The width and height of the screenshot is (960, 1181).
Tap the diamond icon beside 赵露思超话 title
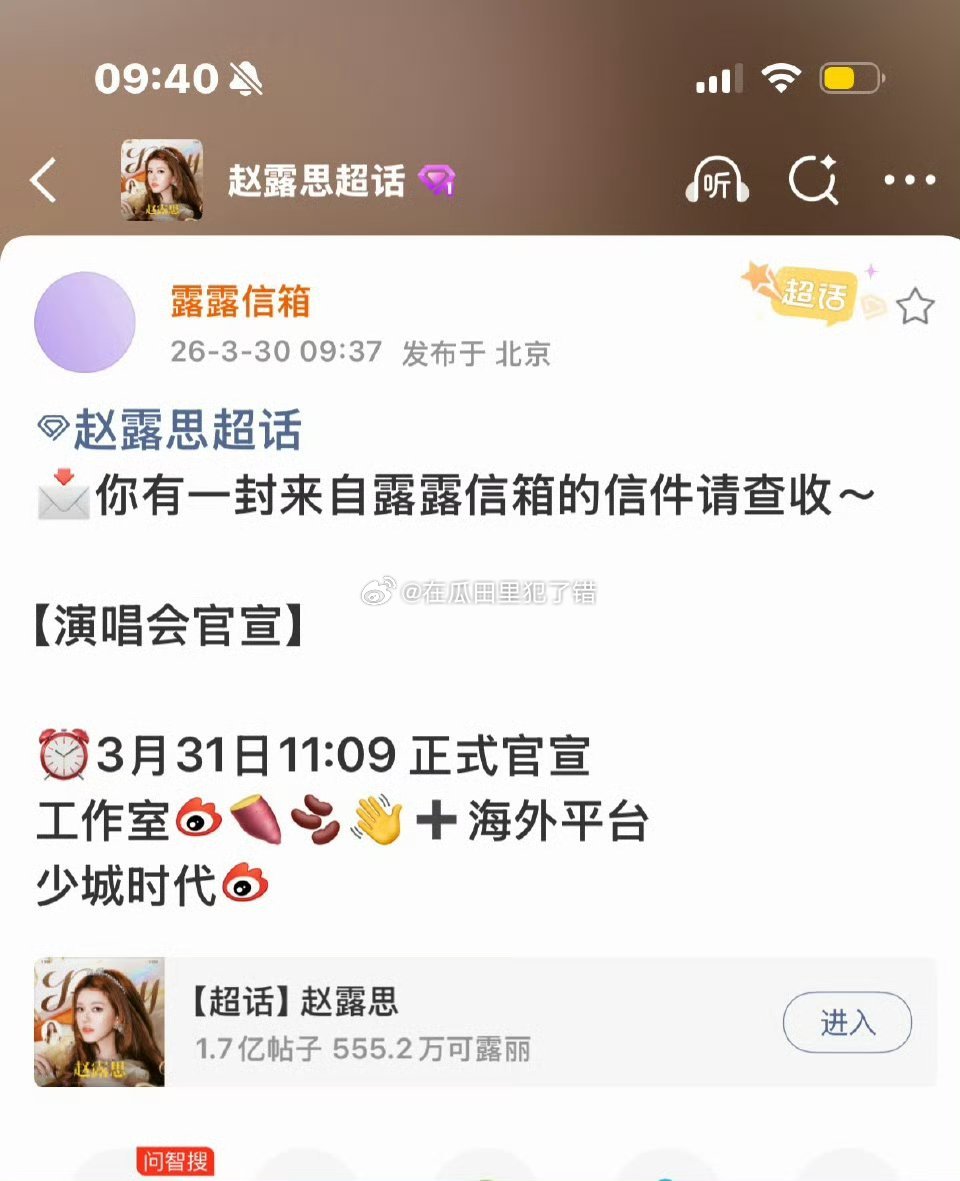click(436, 180)
